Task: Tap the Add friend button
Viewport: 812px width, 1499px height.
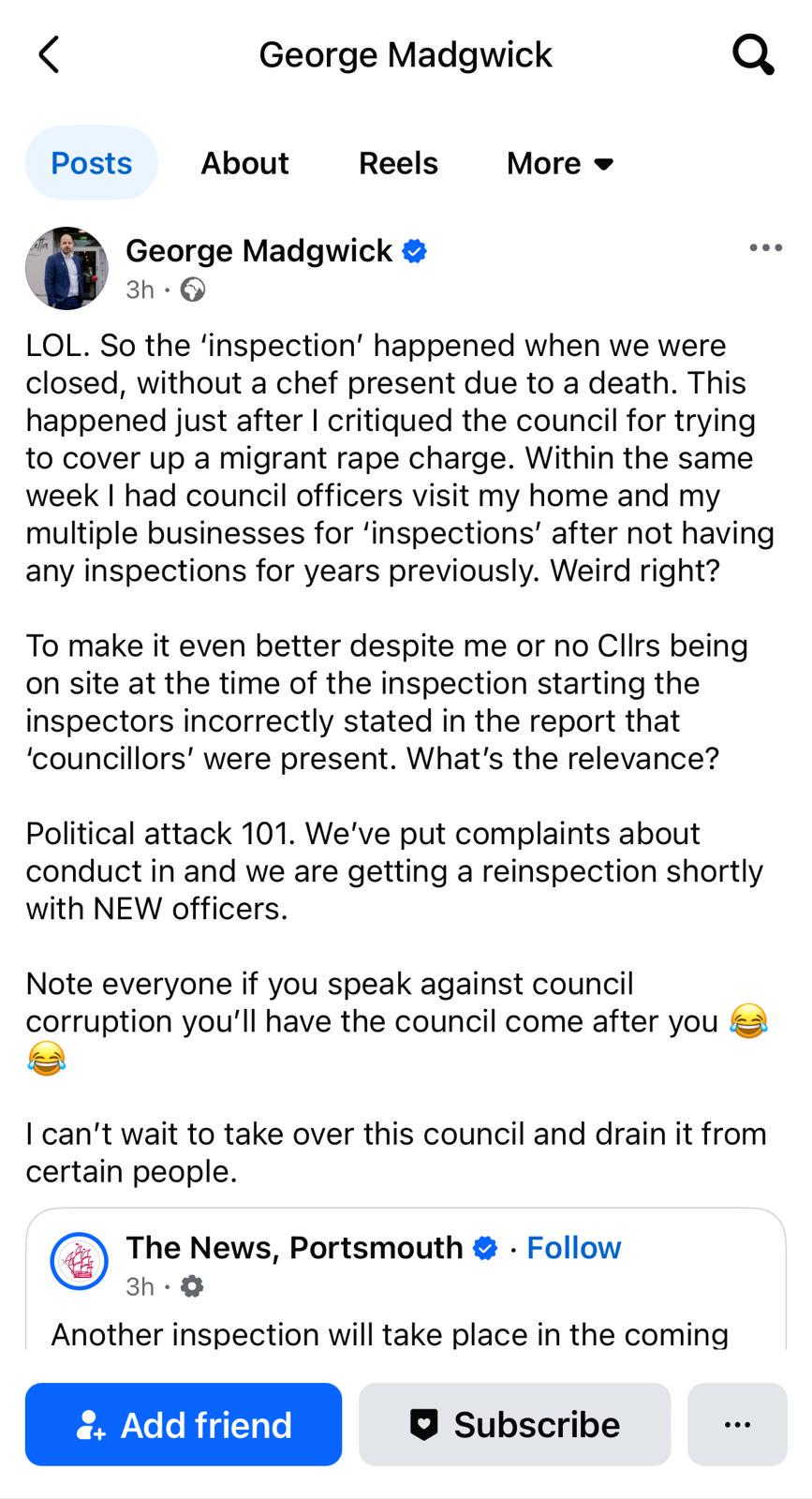Action: (x=184, y=1424)
